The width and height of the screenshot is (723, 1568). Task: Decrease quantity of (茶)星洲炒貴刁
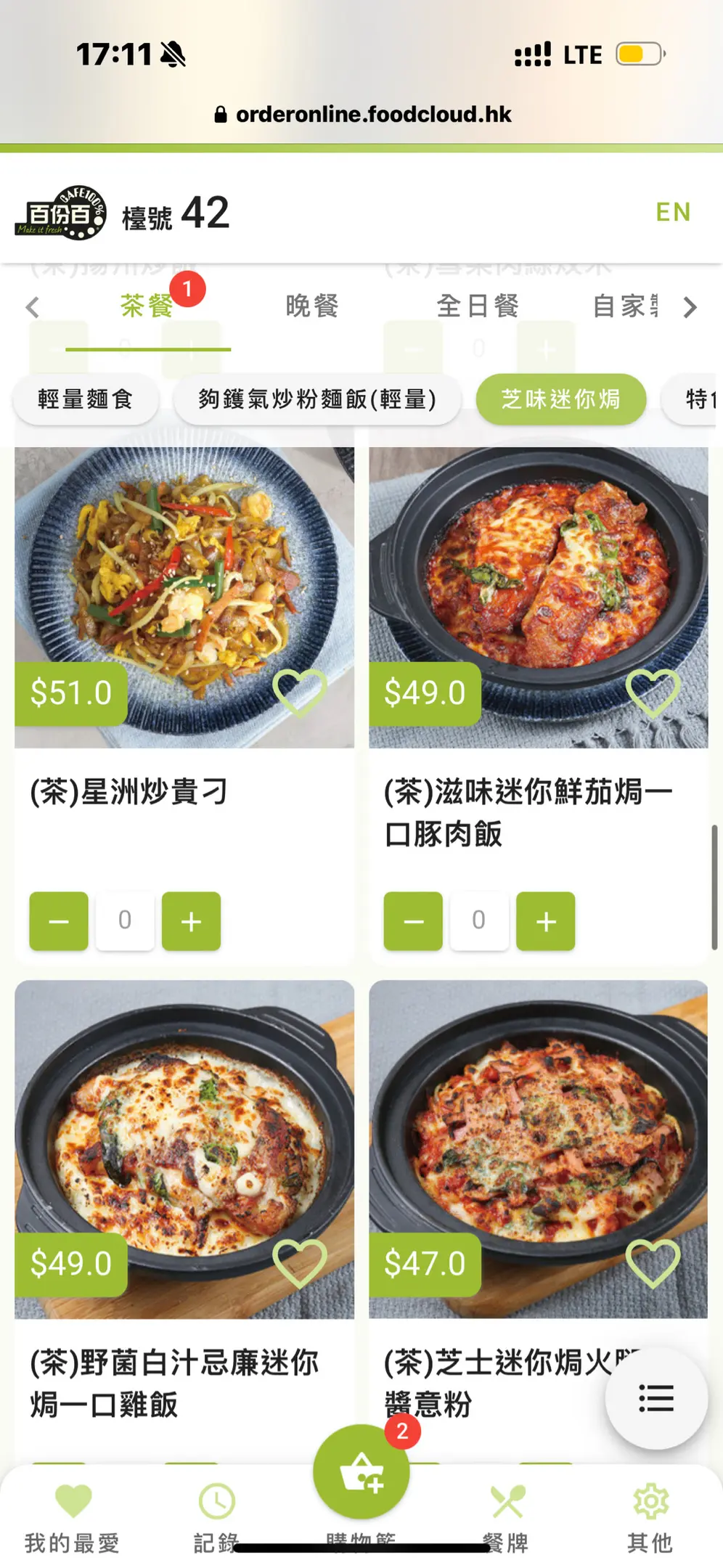[59, 921]
